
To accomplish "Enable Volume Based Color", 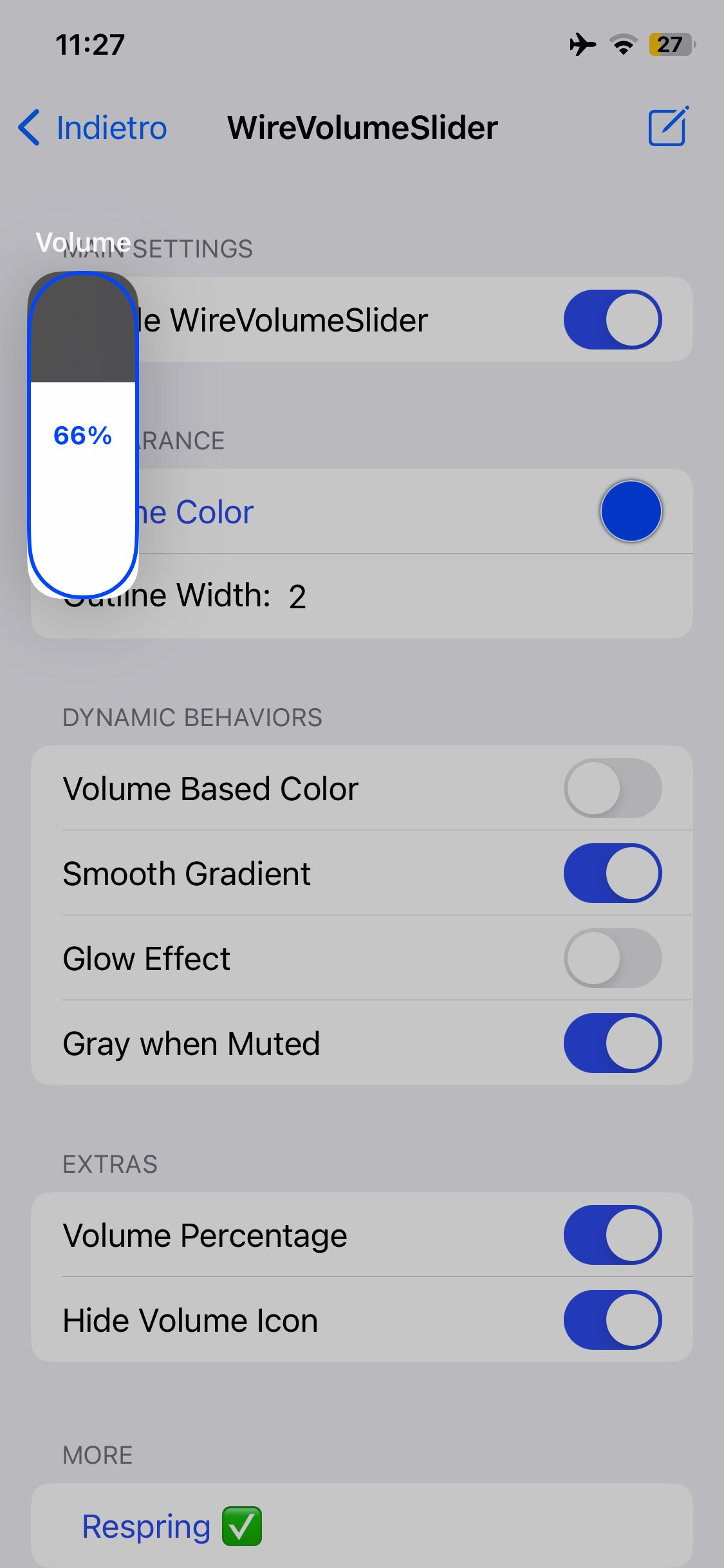I will pos(612,789).
